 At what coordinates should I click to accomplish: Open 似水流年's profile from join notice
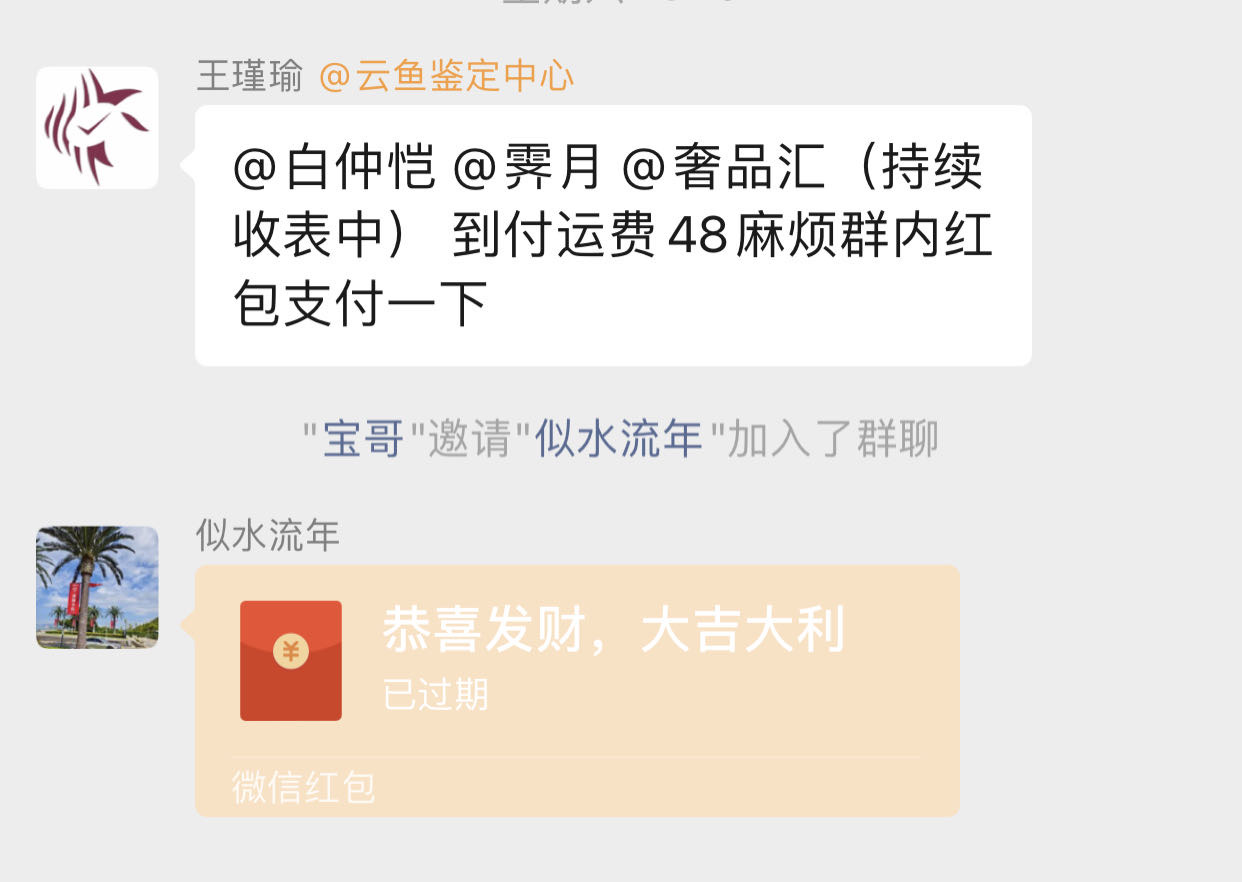[619, 440]
